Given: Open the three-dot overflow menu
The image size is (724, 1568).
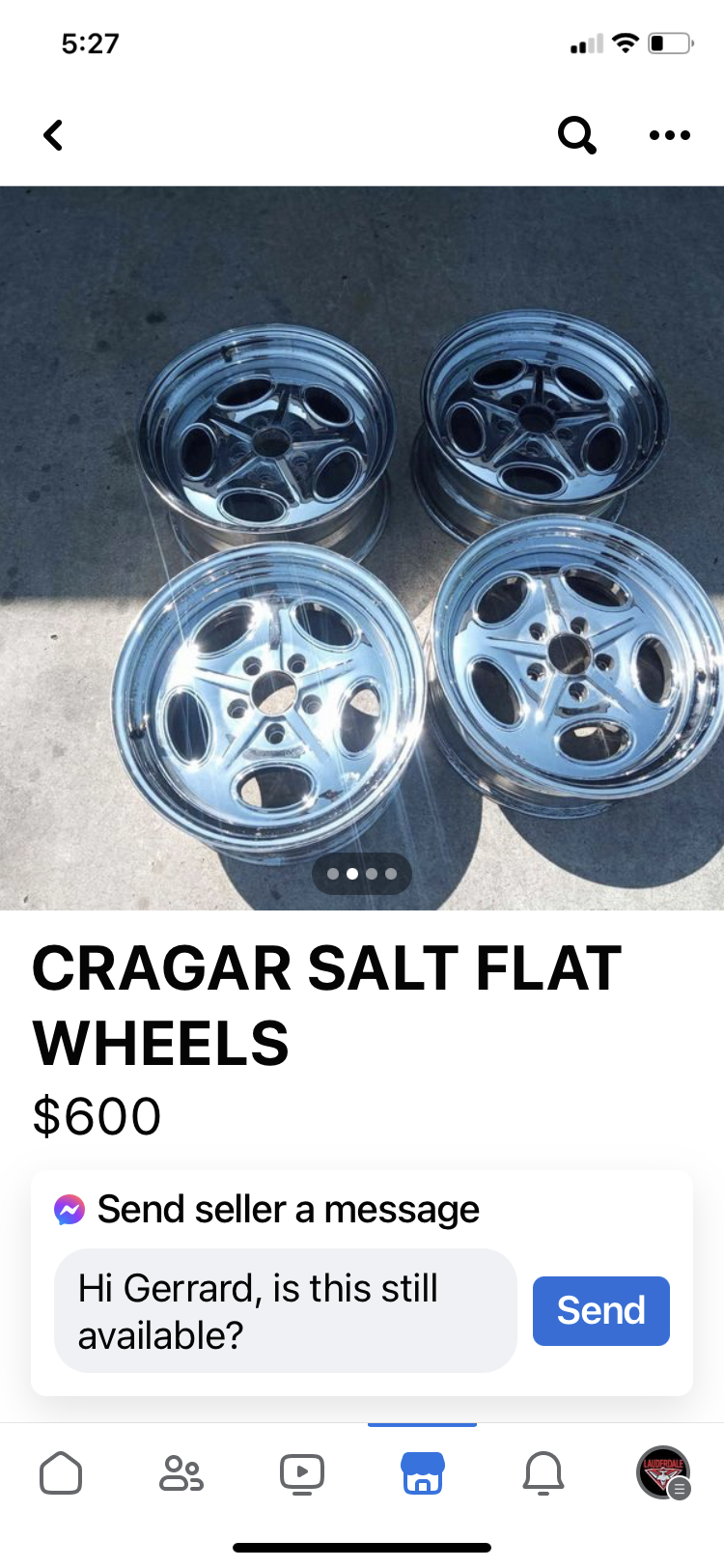Looking at the screenshot, I should (x=669, y=135).
